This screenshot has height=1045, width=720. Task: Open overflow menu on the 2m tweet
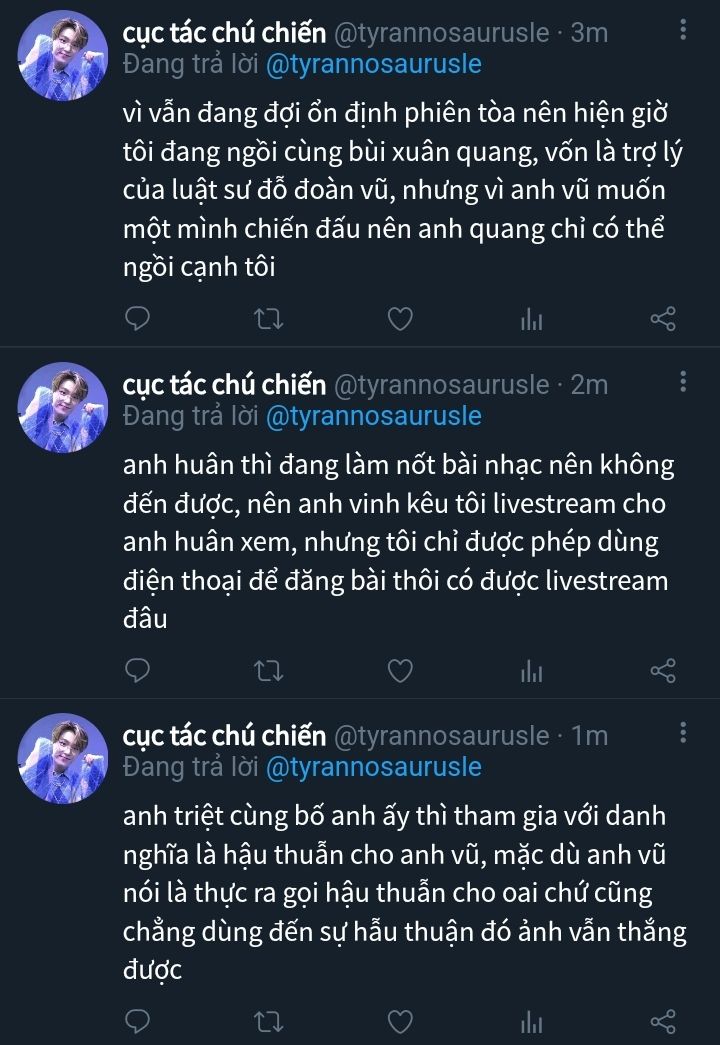click(683, 382)
